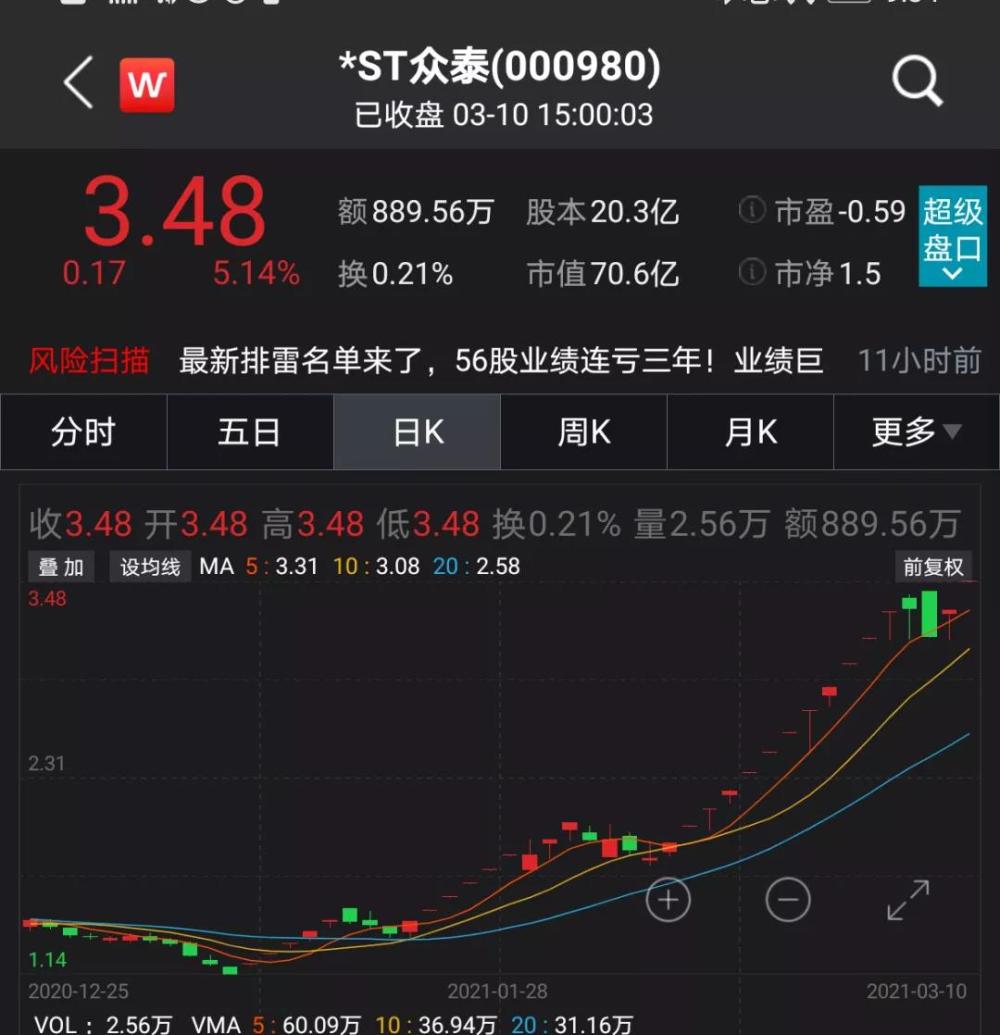This screenshot has width=1000, height=1035.
Task: Tap the 叠加 overlay button
Action: pos(61,567)
